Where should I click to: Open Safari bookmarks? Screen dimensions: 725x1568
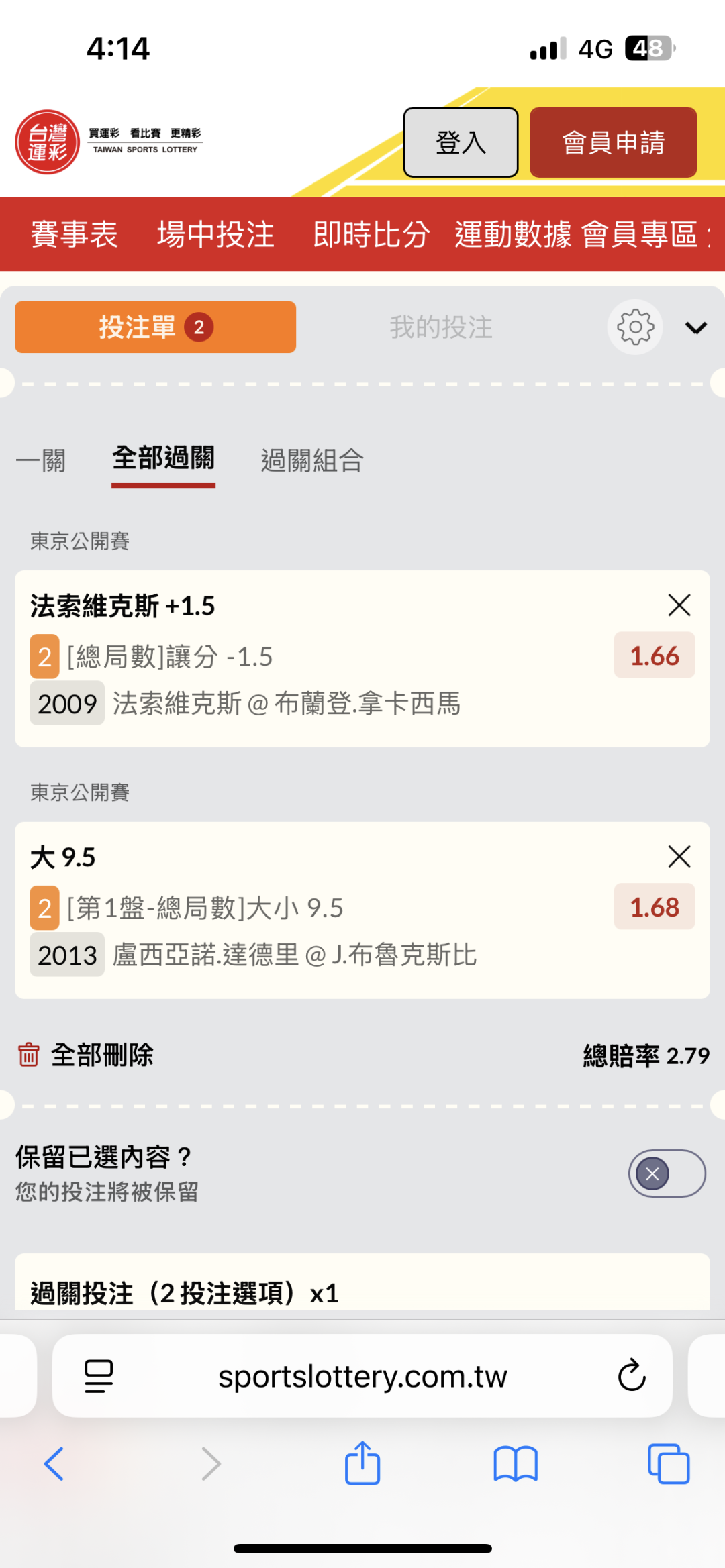(x=516, y=1463)
